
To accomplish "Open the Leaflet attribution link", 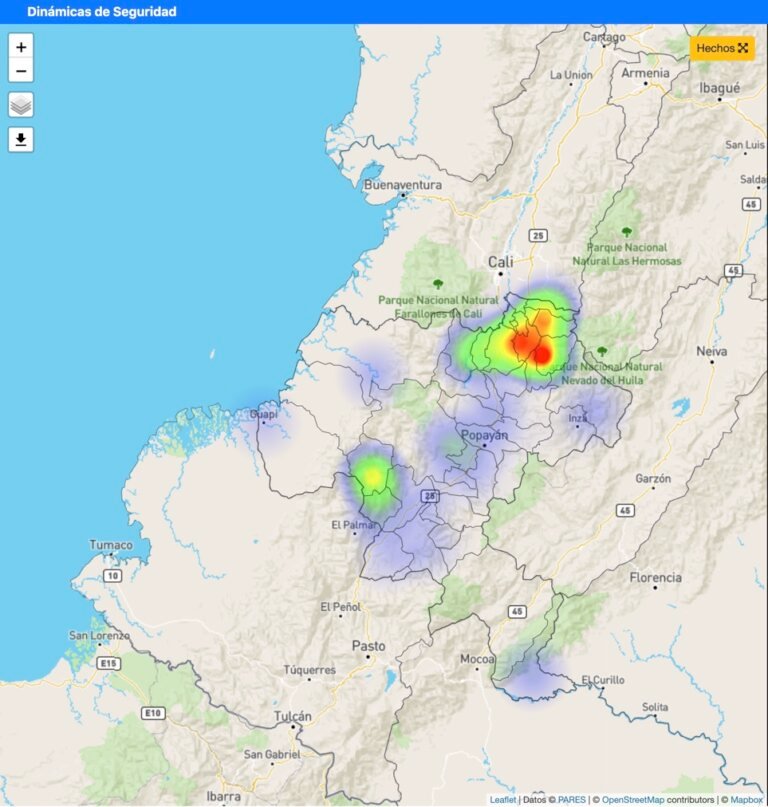I will point(503,799).
